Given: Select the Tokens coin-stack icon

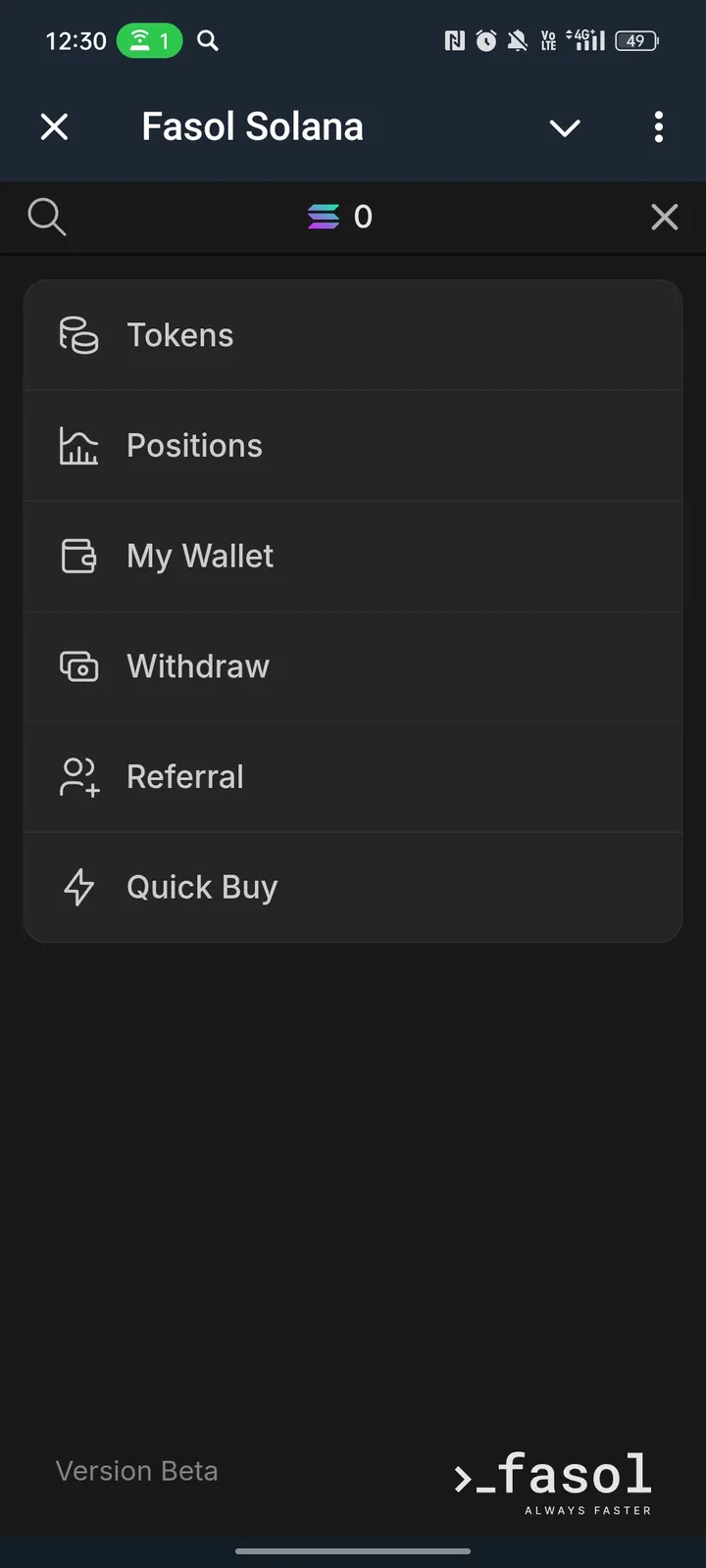Looking at the screenshot, I should click(79, 334).
